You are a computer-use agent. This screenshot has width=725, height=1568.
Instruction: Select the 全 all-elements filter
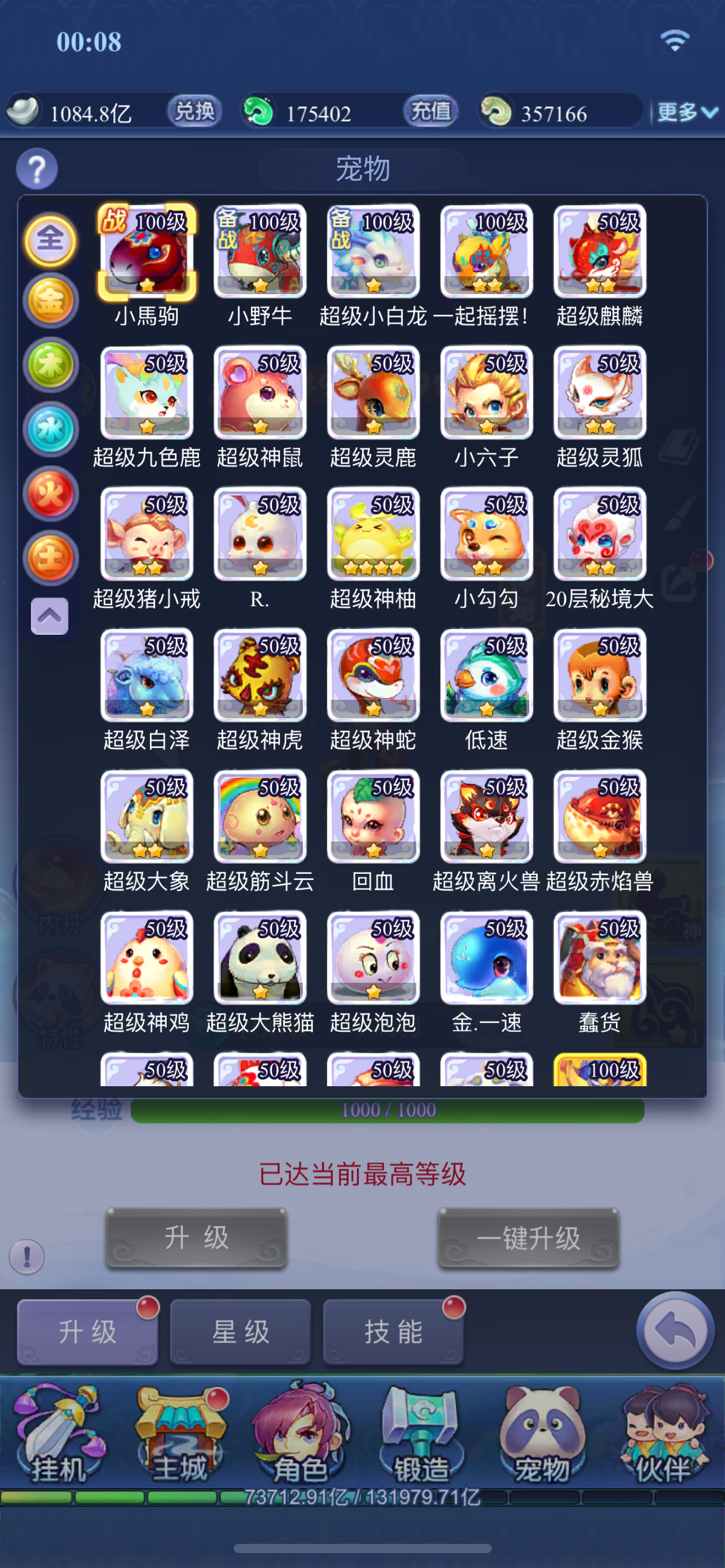click(51, 240)
